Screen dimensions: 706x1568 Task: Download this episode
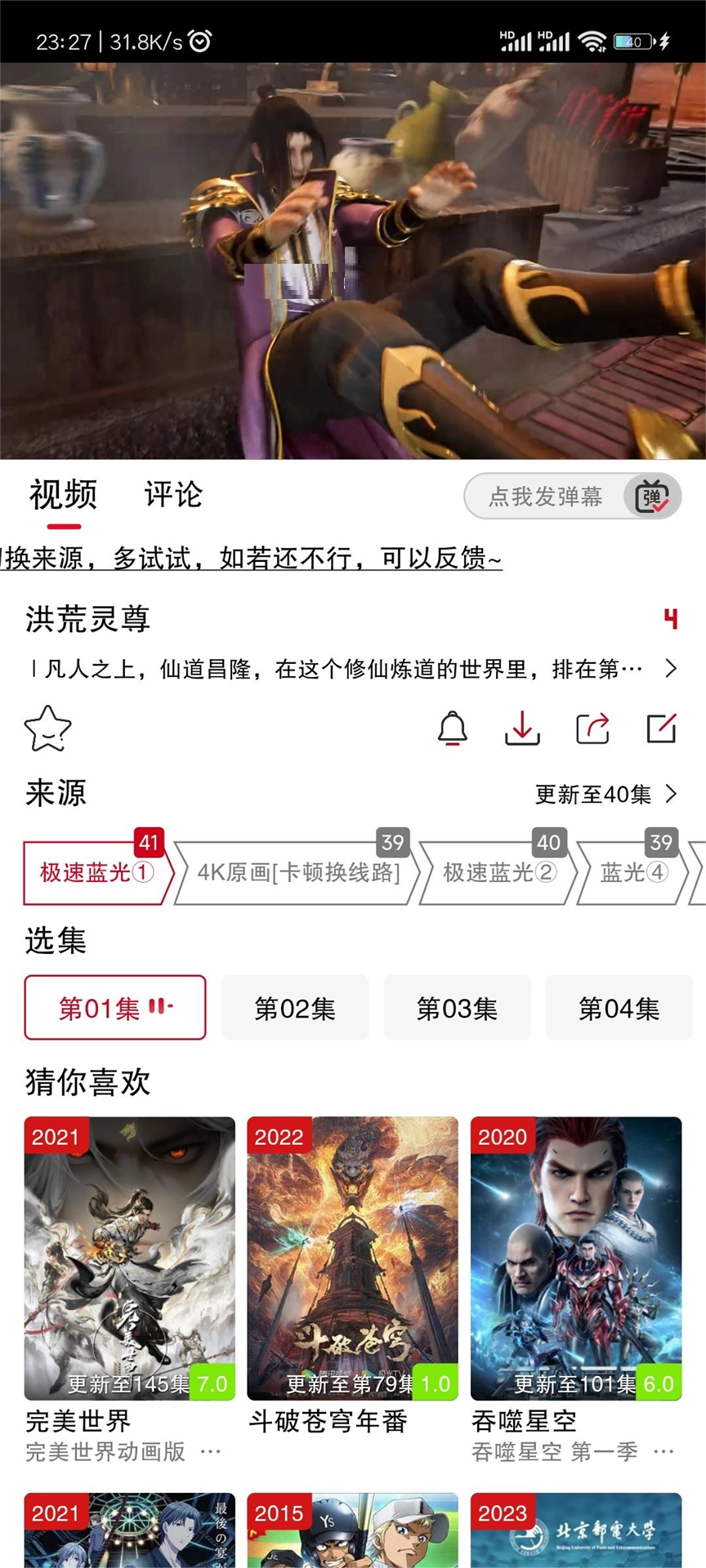pos(522,728)
